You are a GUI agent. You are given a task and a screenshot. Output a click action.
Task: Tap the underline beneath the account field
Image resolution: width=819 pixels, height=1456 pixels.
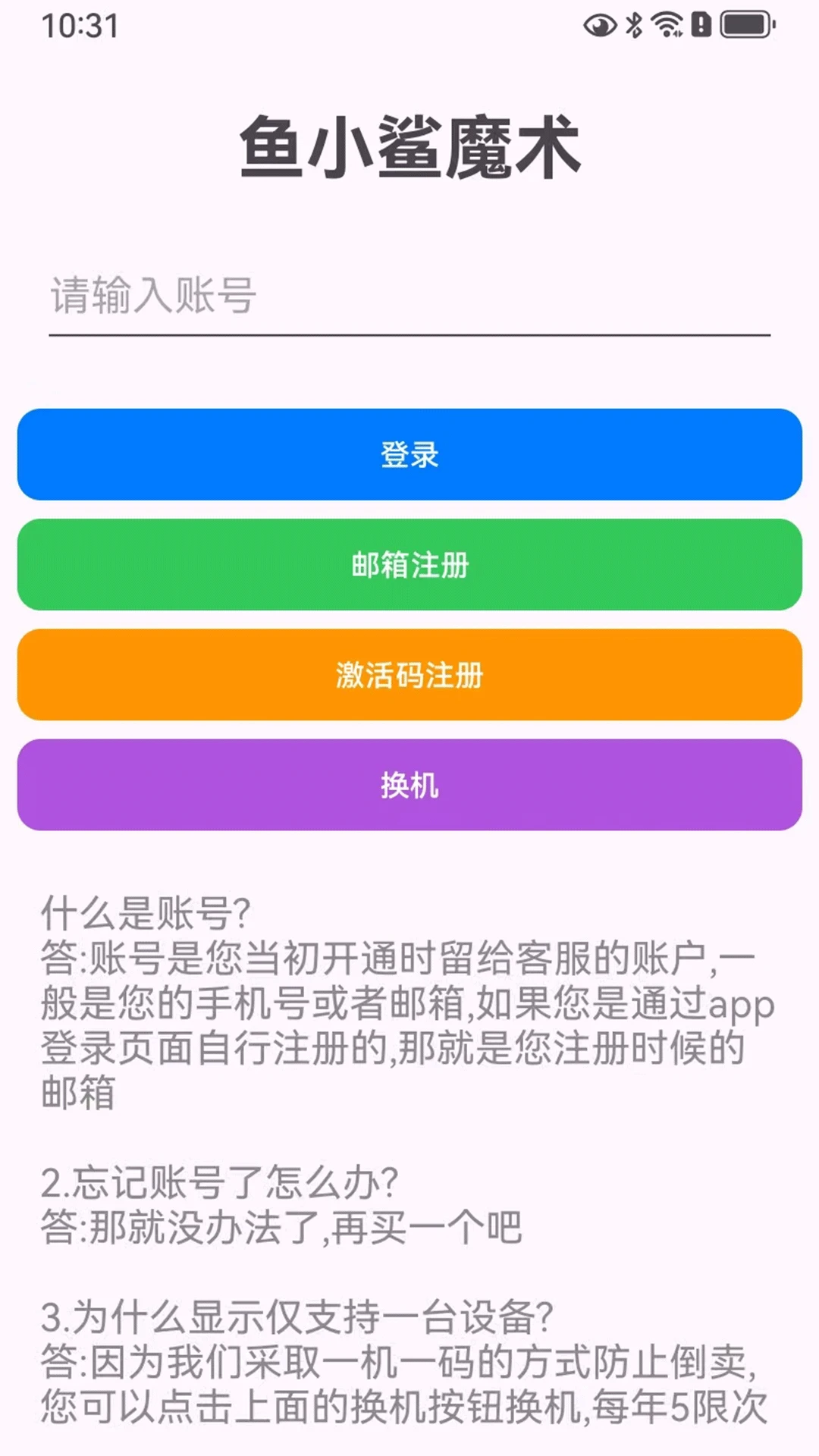409,331
